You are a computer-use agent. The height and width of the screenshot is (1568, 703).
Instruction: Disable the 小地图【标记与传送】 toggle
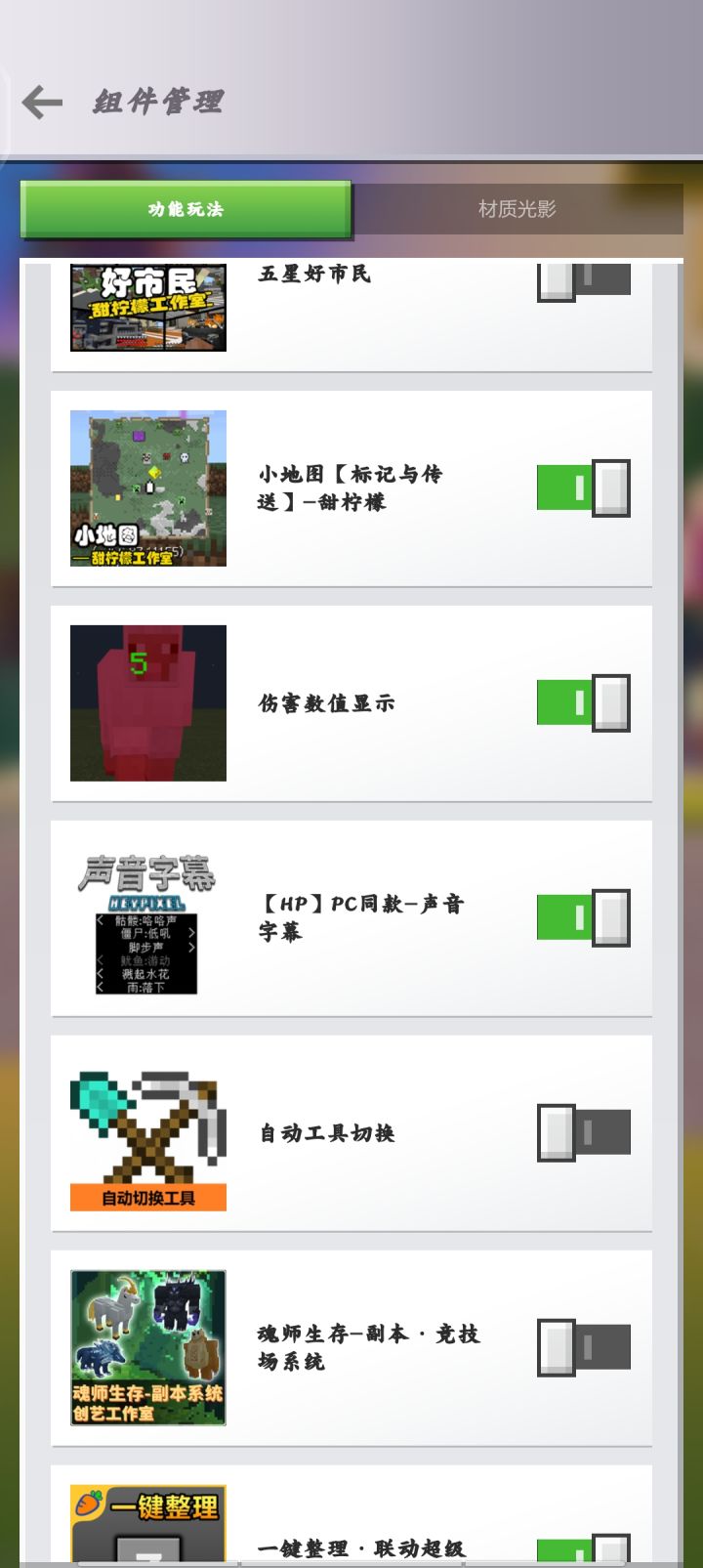(582, 487)
